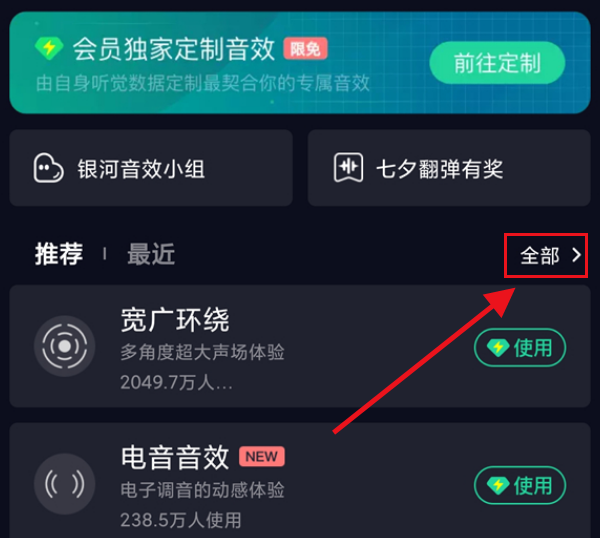The image size is (600, 538).
Task: Open the 银河音效小组 card
Action: [x=151, y=168]
